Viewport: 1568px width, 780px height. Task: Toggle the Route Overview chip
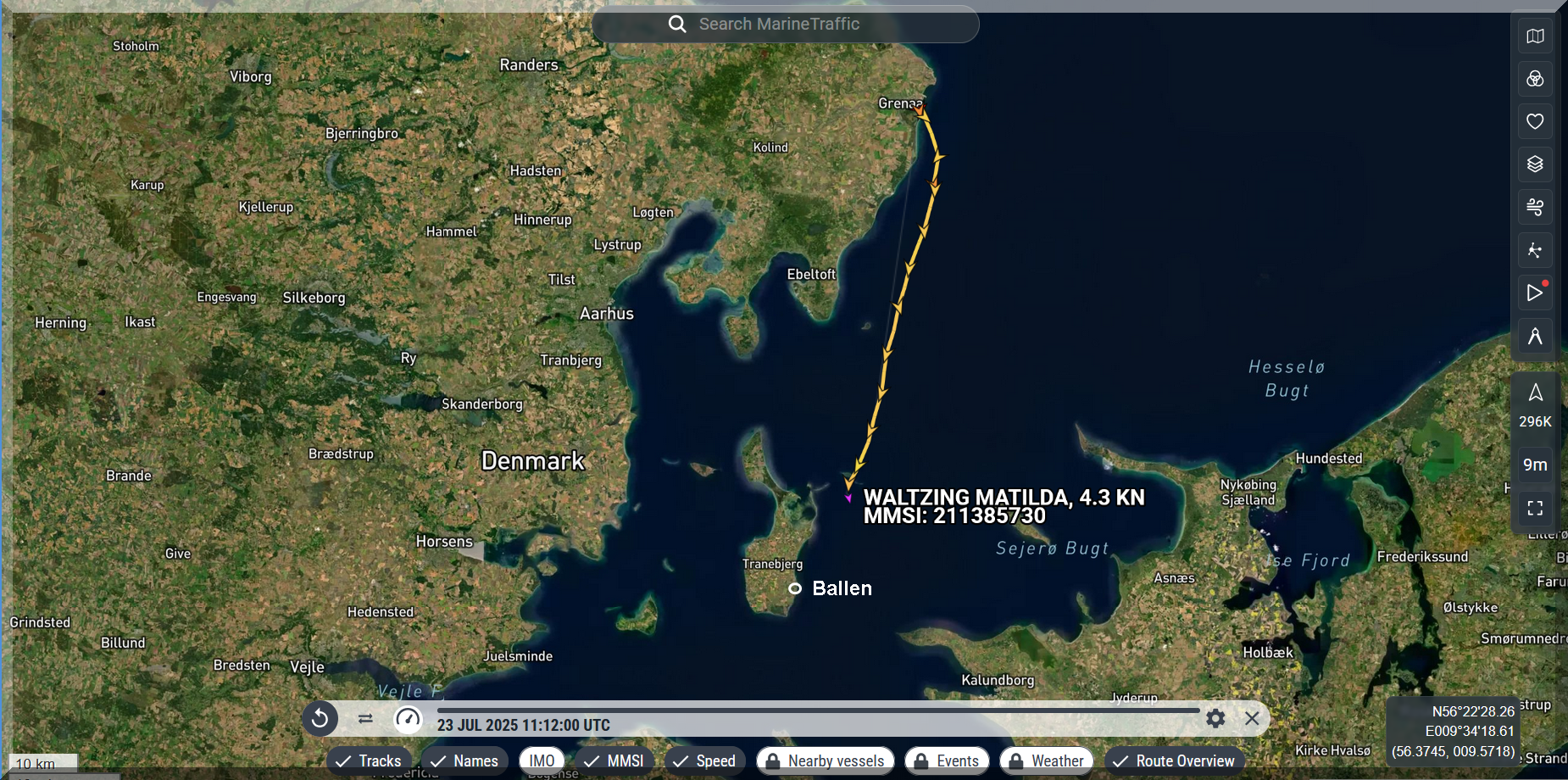[x=1174, y=760]
